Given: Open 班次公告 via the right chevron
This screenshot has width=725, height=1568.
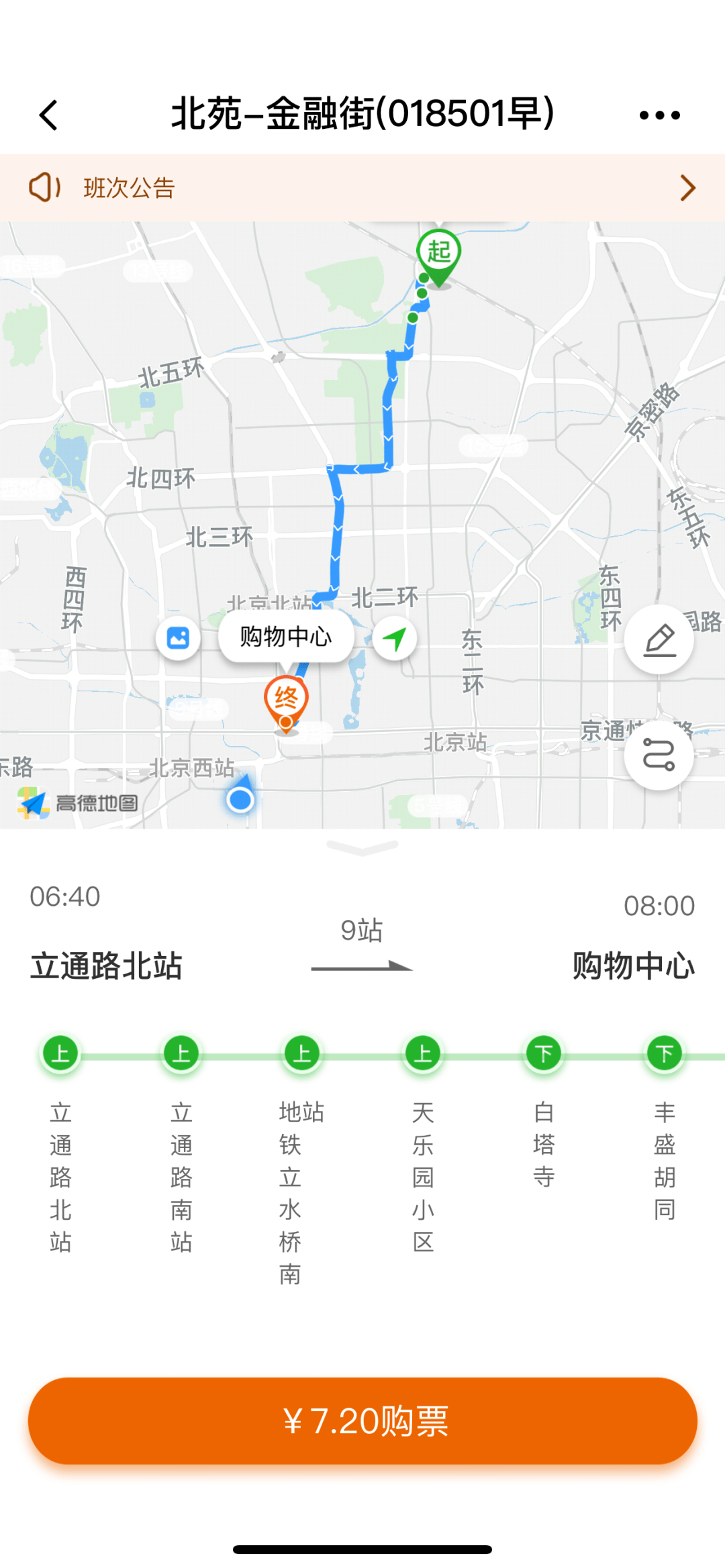Looking at the screenshot, I should (687, 188).
